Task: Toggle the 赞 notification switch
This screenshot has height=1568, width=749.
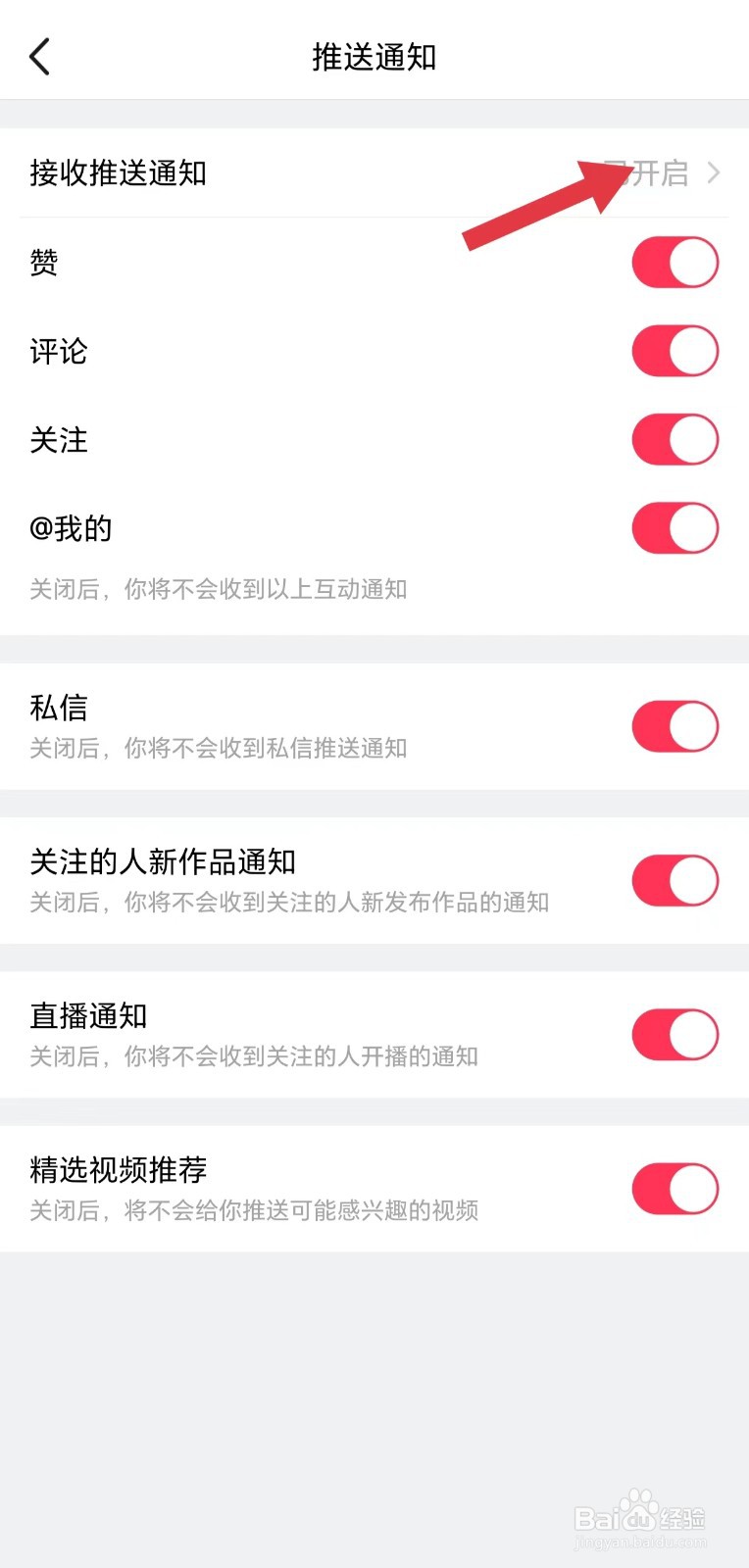Action: point(674,262)
